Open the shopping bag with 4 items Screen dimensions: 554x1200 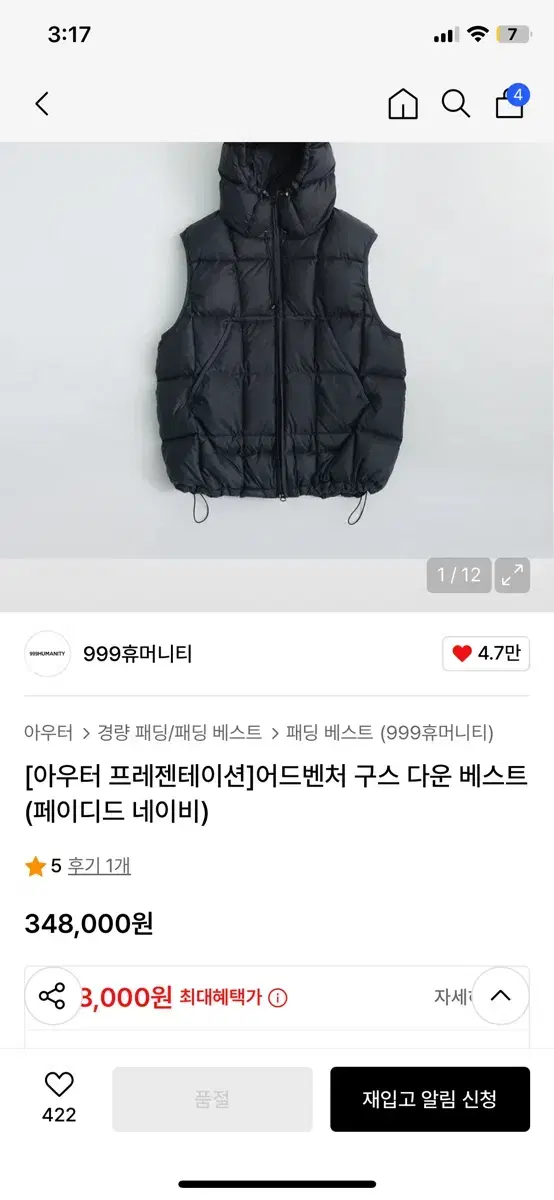tap(511, 102)
